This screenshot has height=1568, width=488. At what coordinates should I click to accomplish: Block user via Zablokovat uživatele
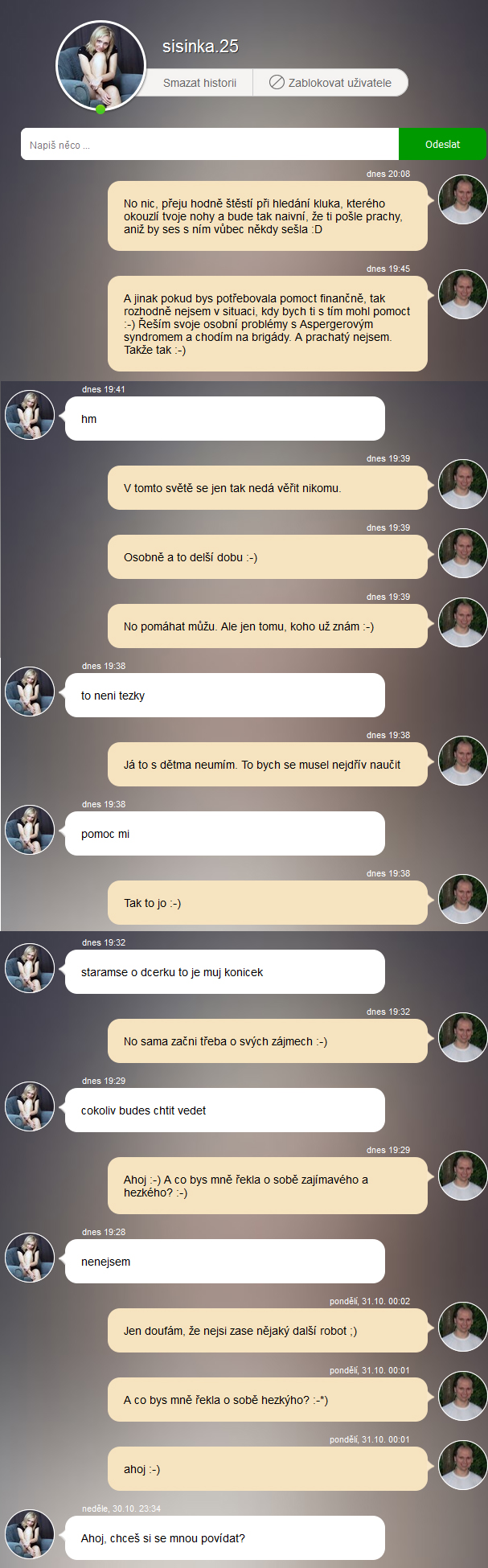tap(330, 83)
